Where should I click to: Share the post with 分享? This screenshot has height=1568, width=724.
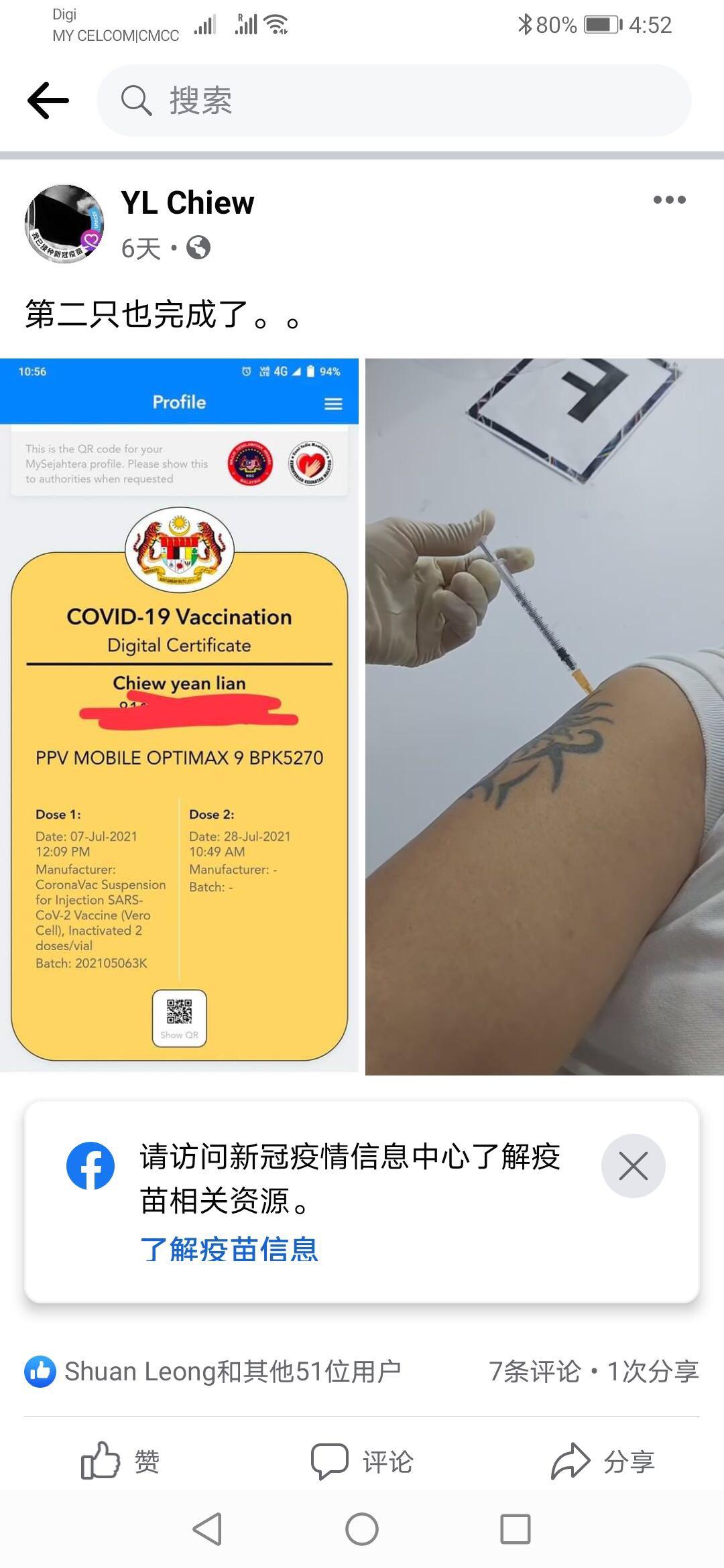pyautogui.click(x=603, y=1461)
